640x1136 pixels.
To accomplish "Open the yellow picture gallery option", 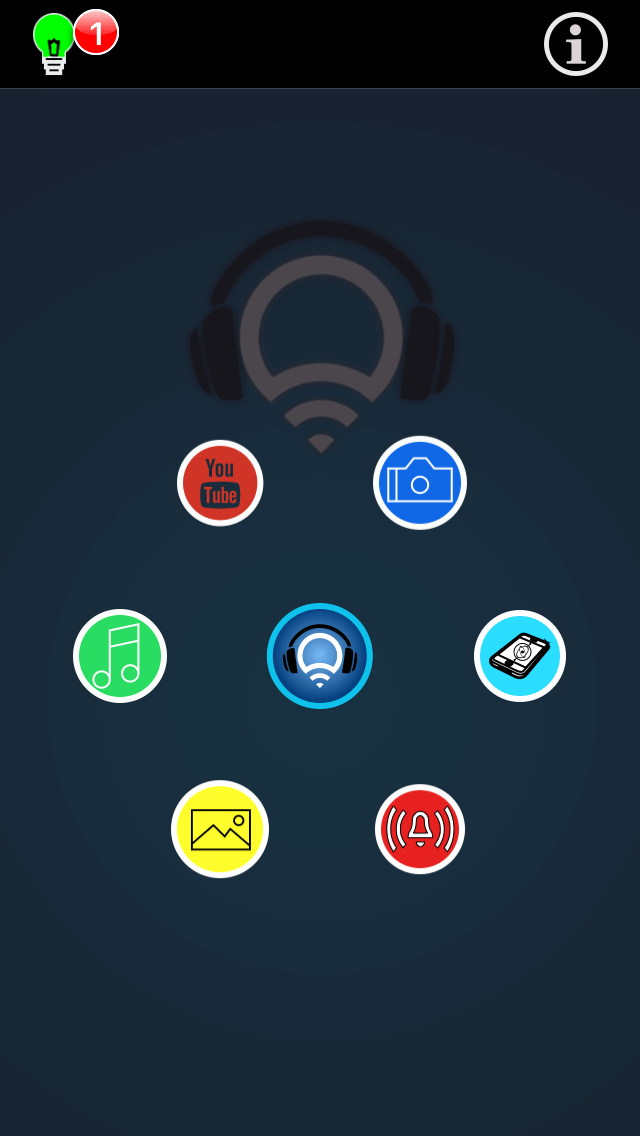I will coord(220,829).
